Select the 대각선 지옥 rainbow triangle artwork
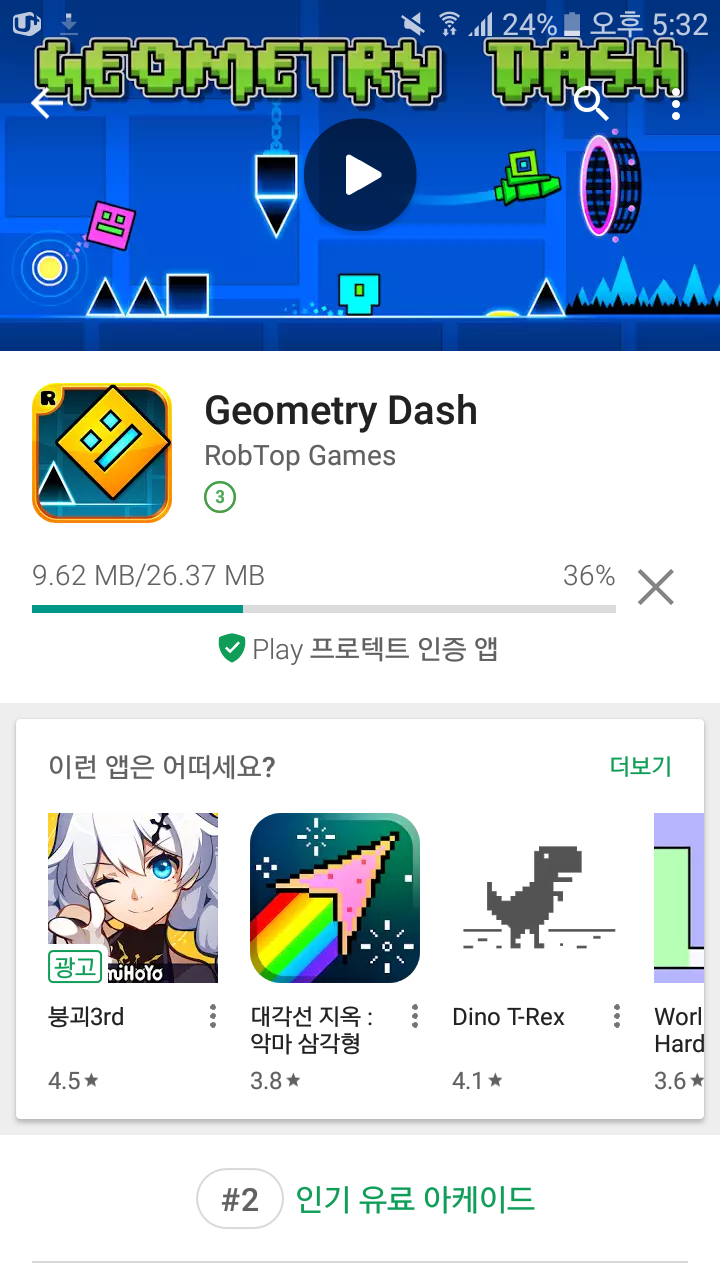 pyautogui.click(x=335, y=897)
